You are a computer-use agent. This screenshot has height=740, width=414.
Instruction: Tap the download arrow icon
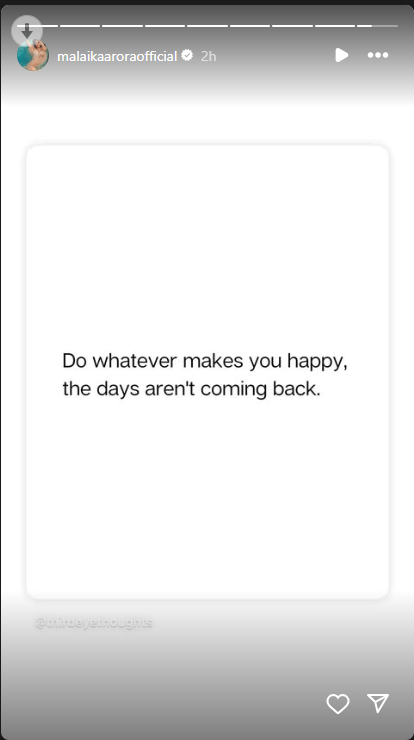[27, 31]
